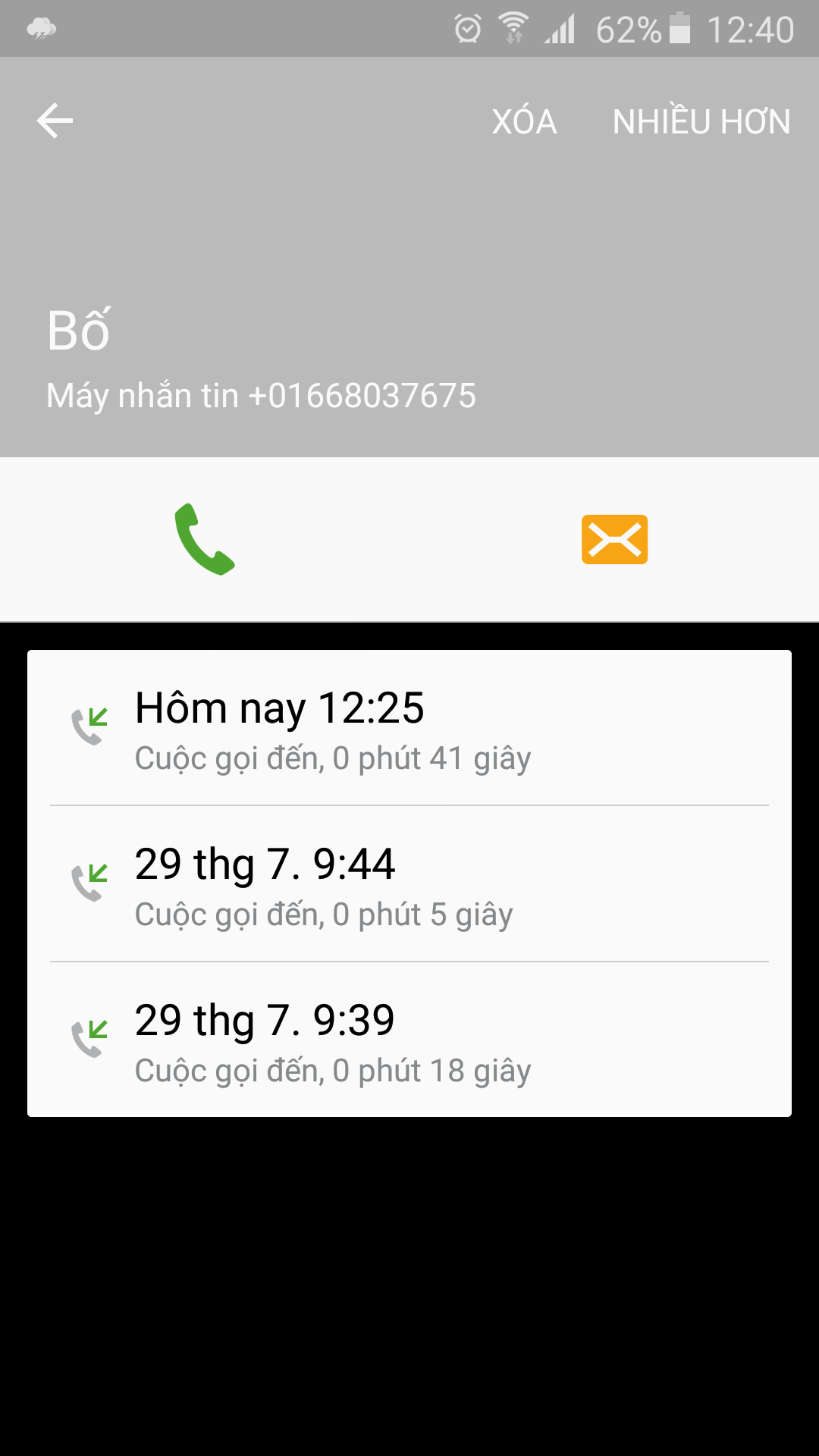
Task: Open the 29 thg 7. 9:39 call entry
Action: coord(409,1040)
